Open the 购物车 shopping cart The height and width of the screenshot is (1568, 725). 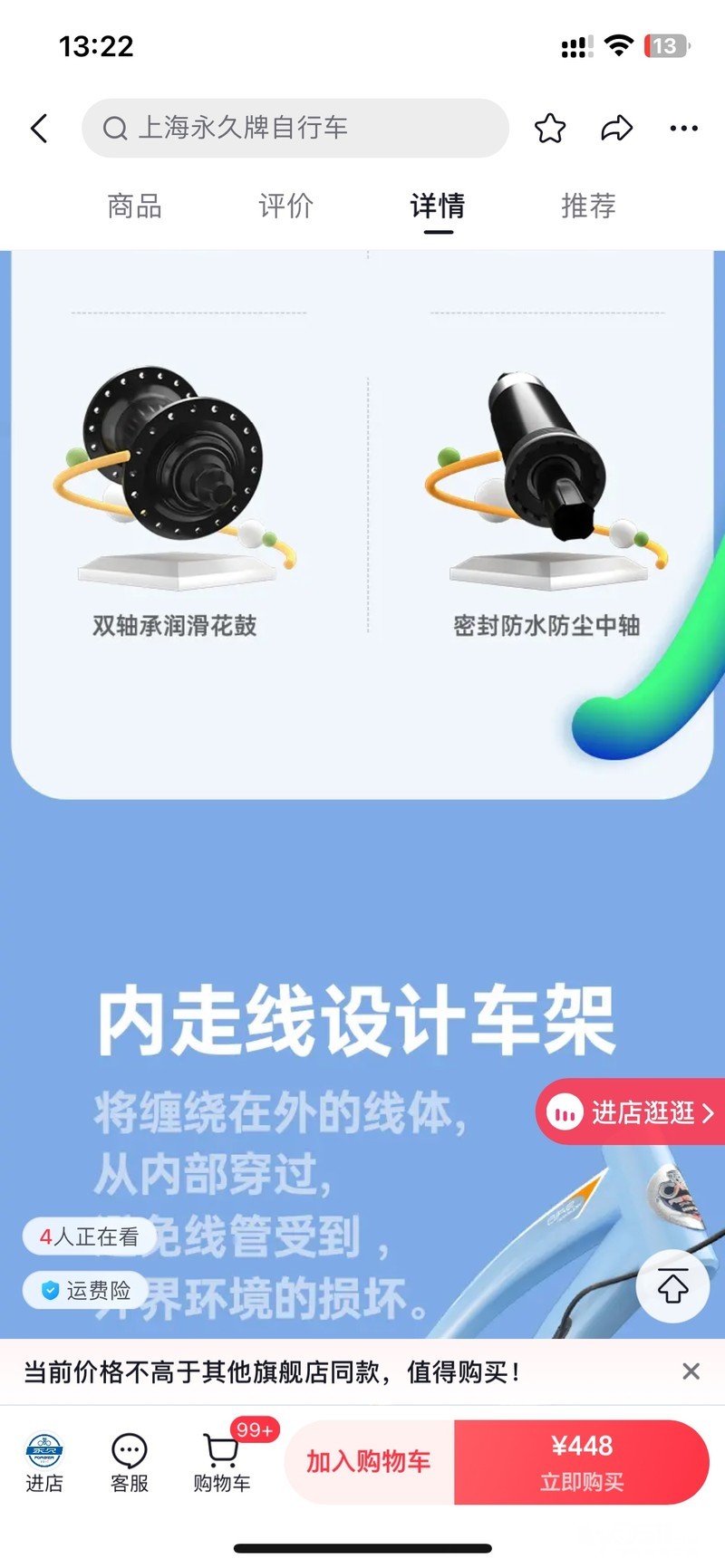coord(222,1462)
